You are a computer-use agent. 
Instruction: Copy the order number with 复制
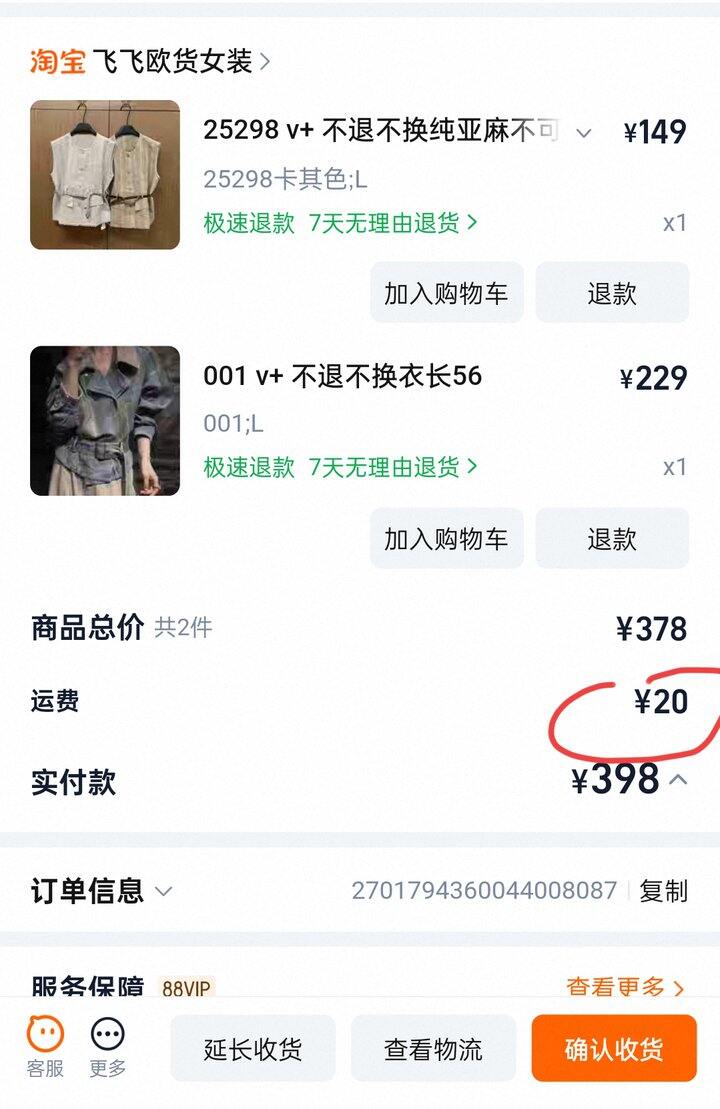[x=664, y=891]
